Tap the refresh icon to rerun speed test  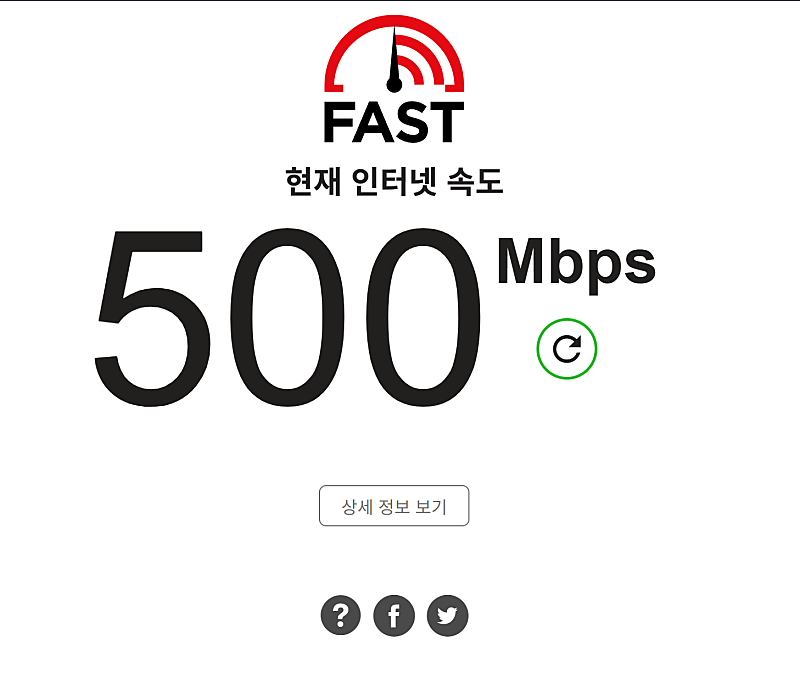(567, 348)
